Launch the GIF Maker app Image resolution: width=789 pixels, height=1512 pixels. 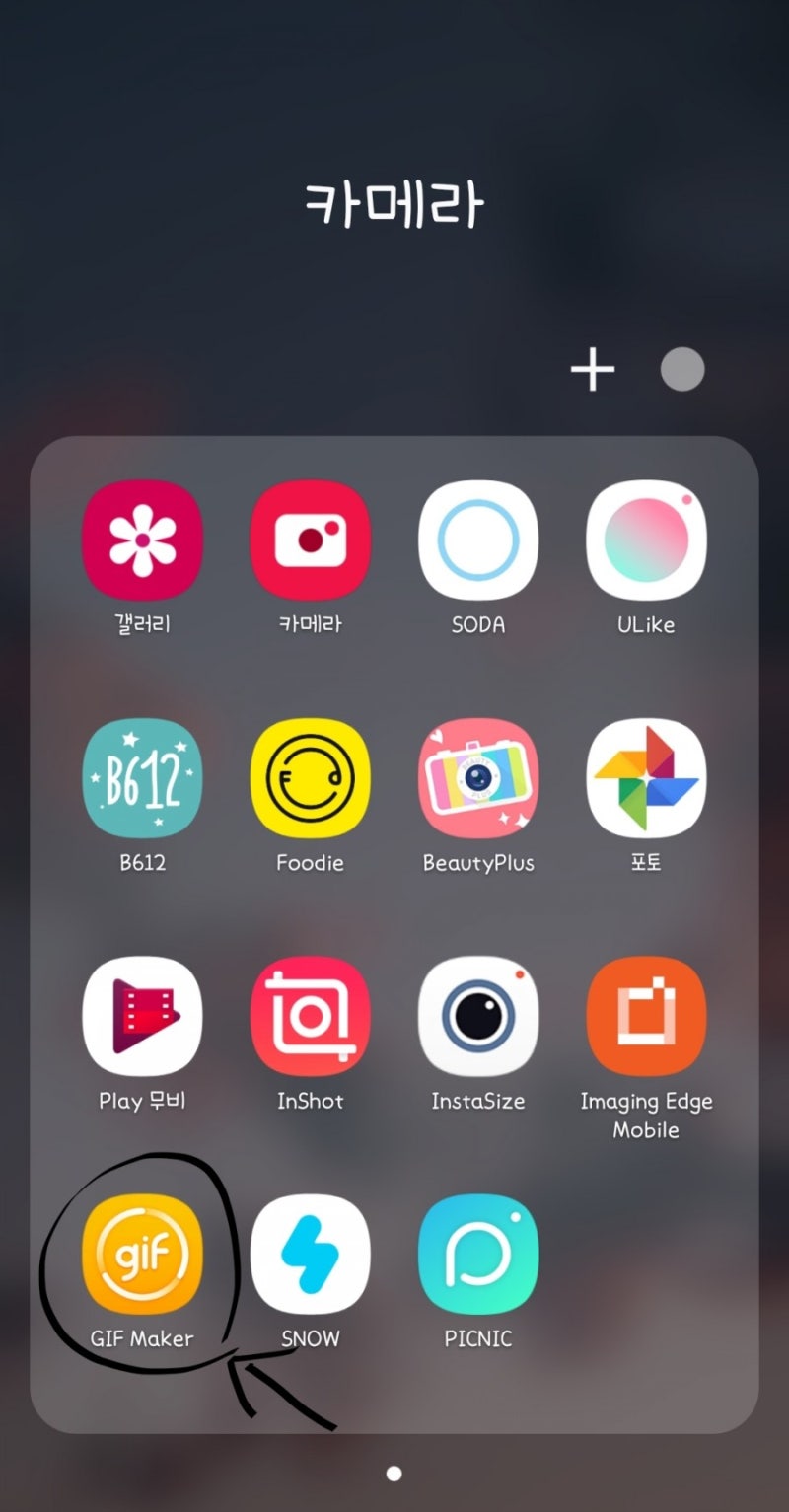pos(142,1255)
